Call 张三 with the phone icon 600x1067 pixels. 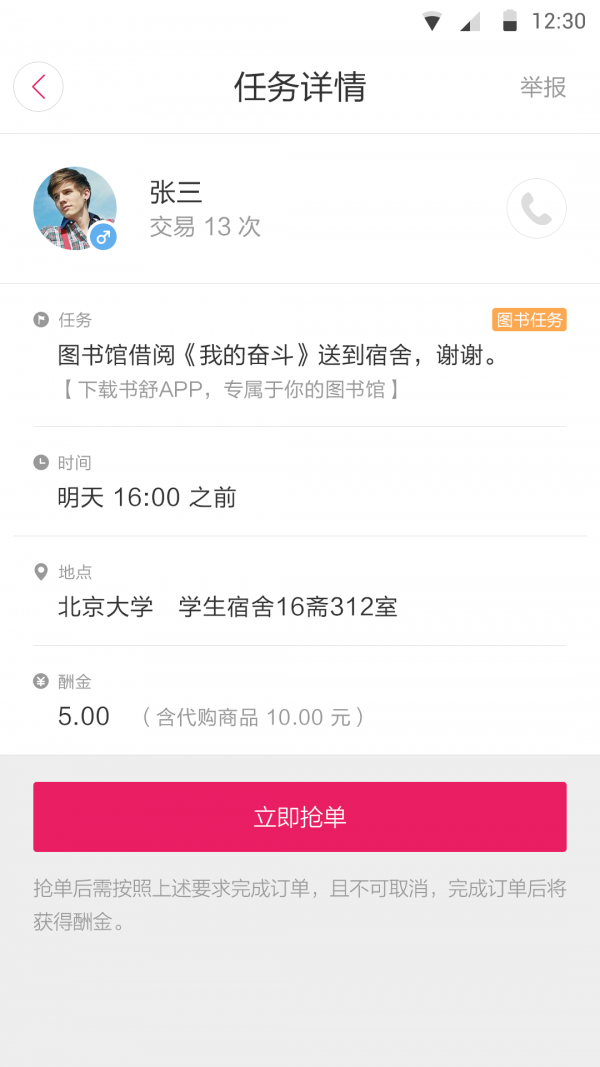(x=536, y=209)
